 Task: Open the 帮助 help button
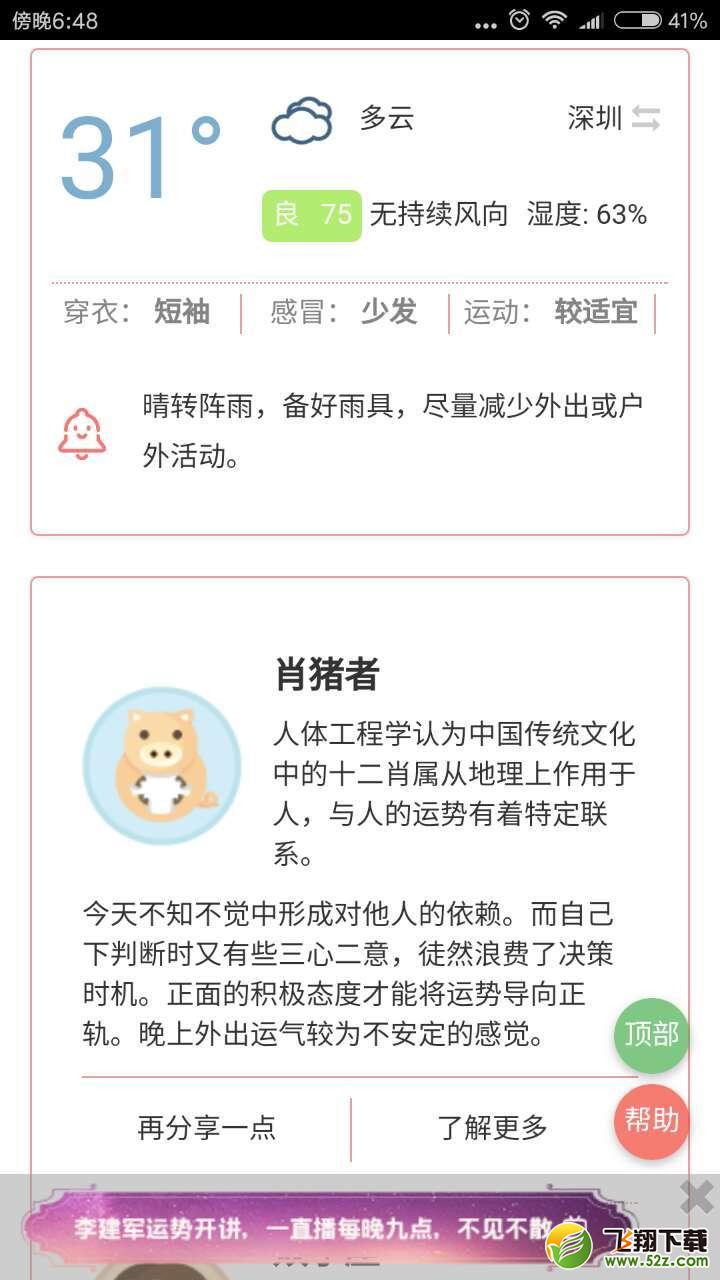click(x=652, y=1121)
